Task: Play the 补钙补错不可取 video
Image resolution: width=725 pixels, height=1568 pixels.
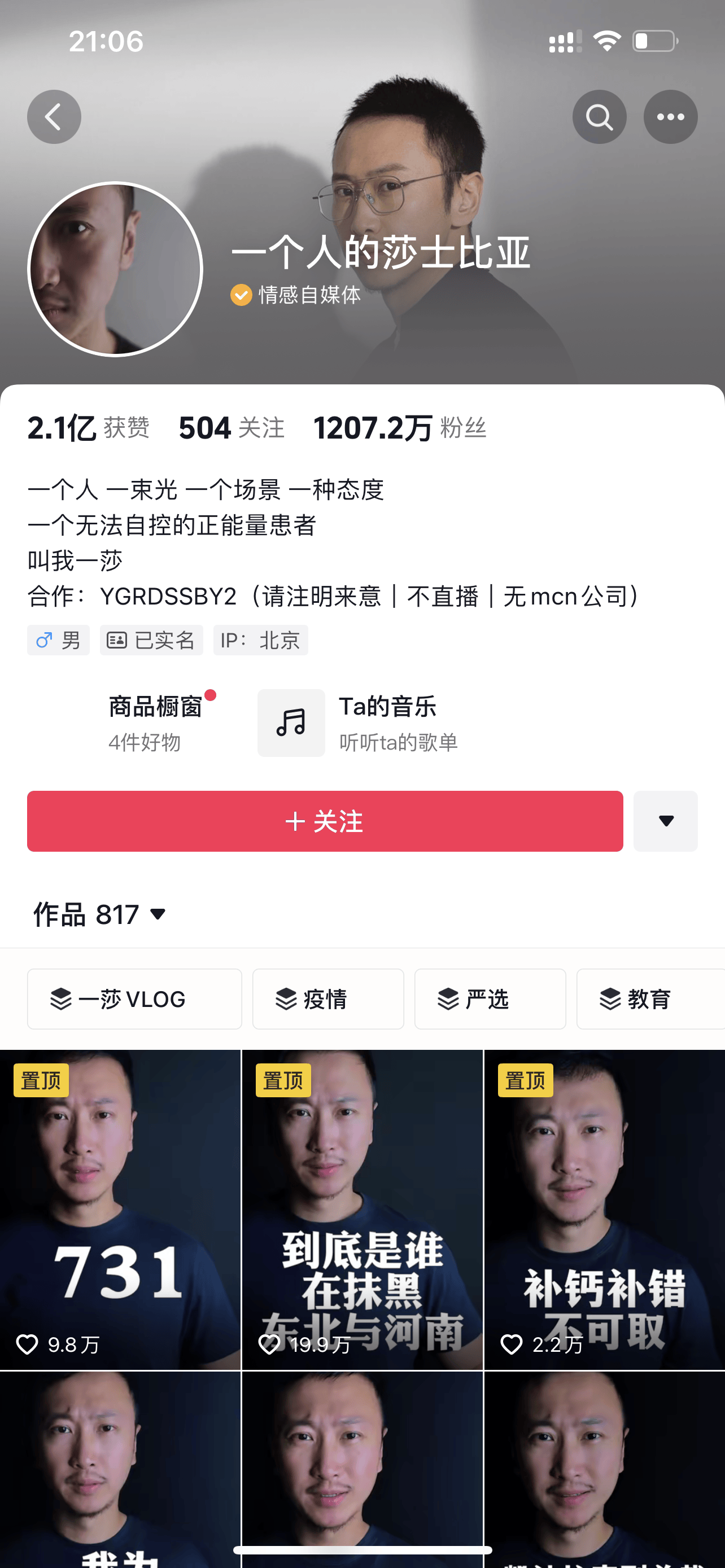Action: click(x=604, y=1208)
